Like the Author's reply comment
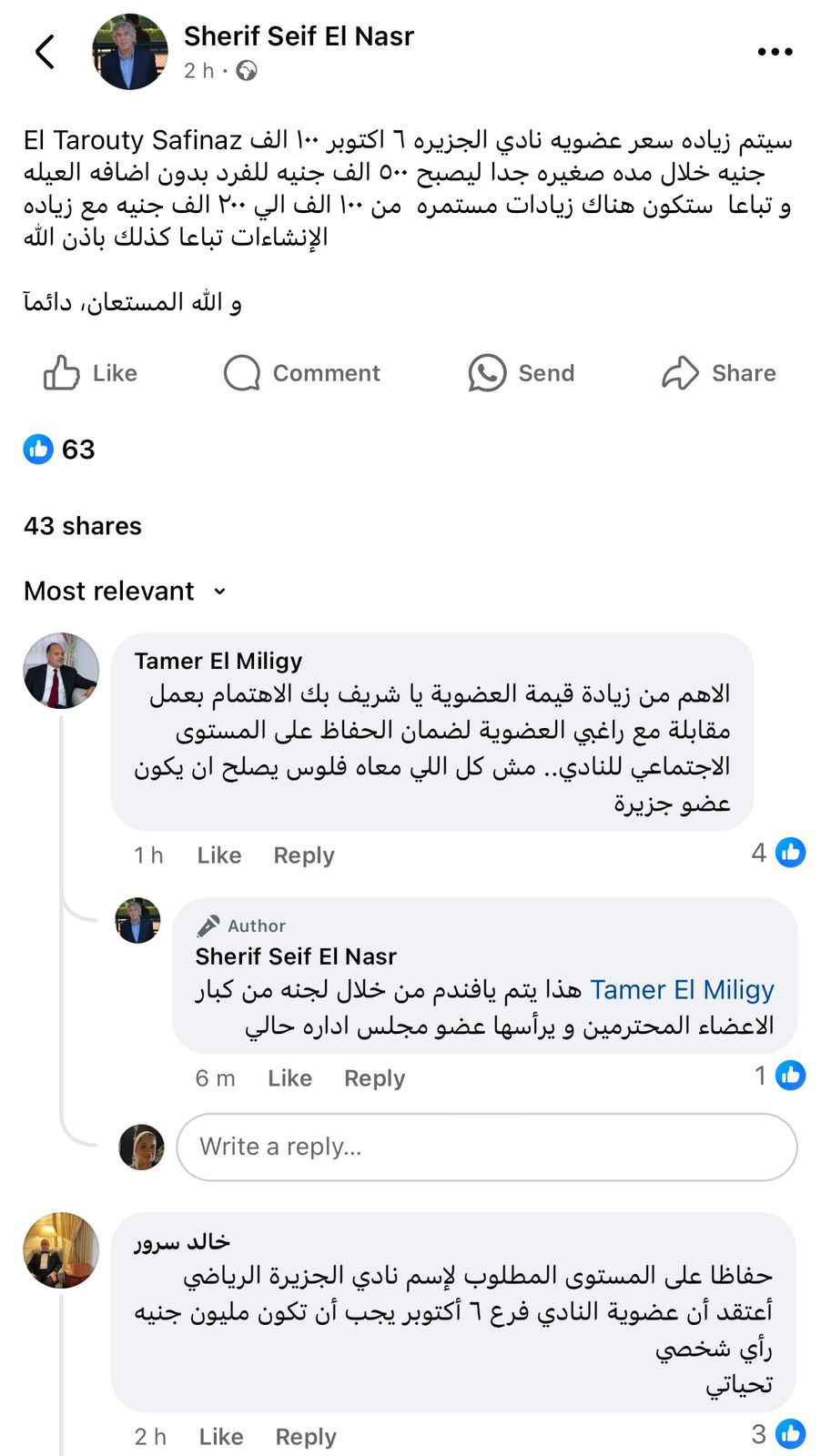Screen dimensions: 821x1456 (289, 1078)
